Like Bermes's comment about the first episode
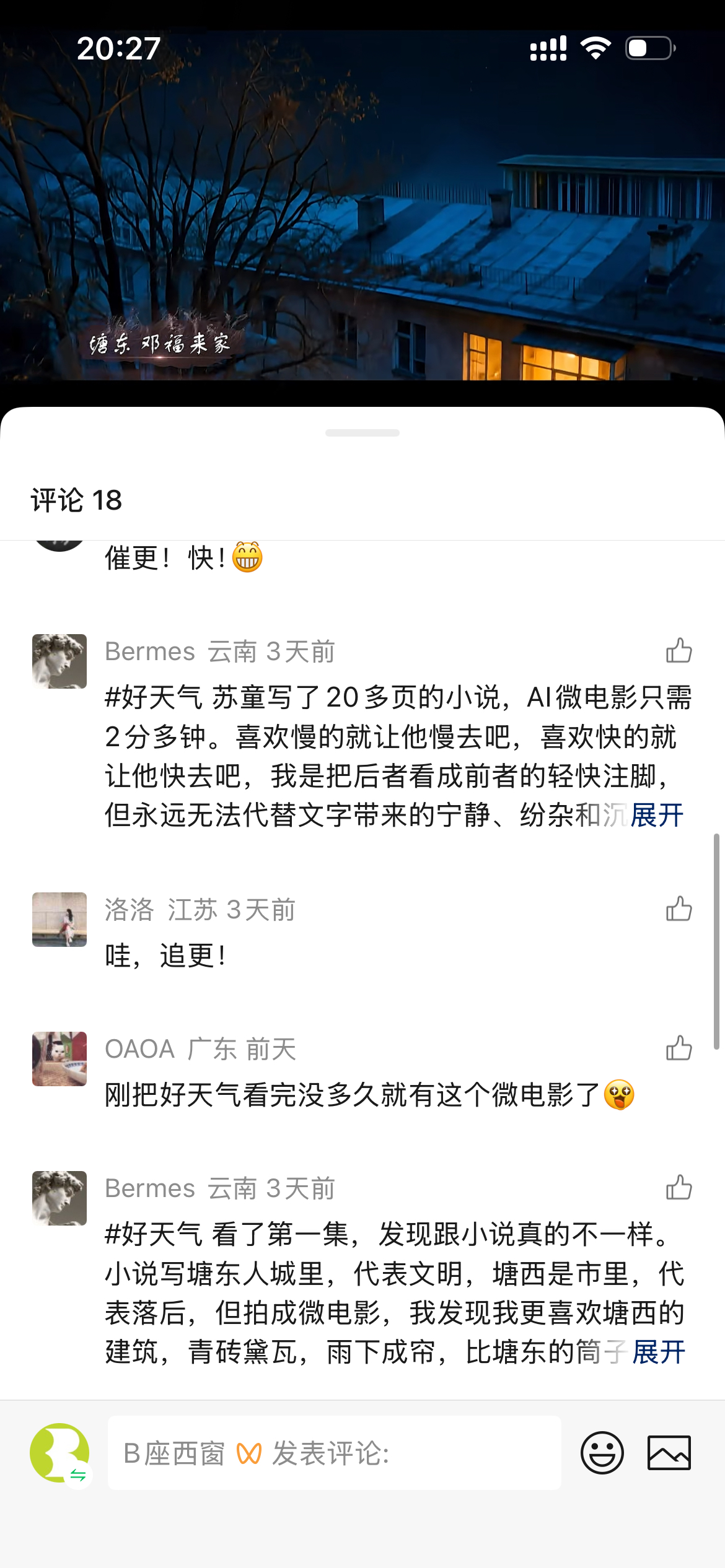Screen dimensions: 725x1568 pyautogui.click(x=679, y=1188)
